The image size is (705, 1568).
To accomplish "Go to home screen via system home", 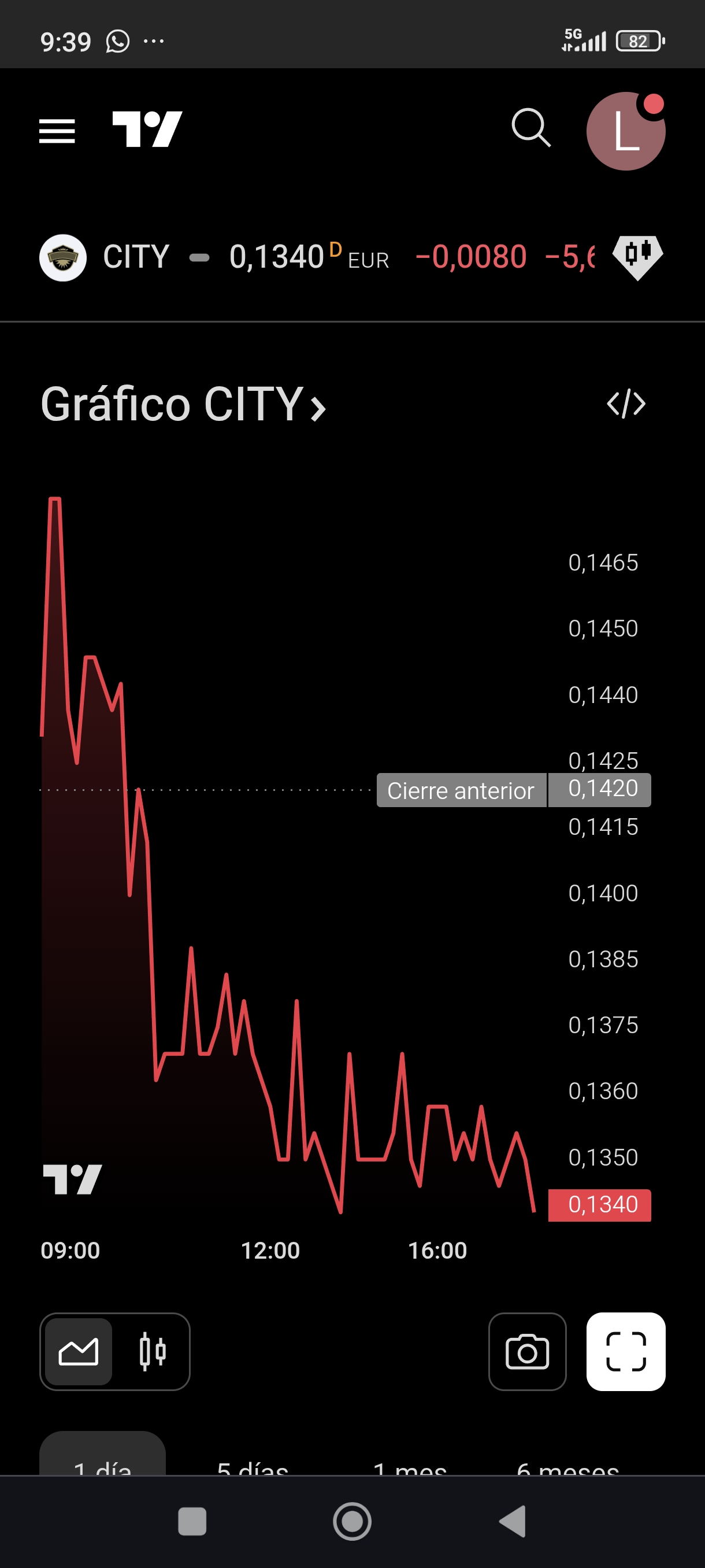I will click(x=352, y=1522).
